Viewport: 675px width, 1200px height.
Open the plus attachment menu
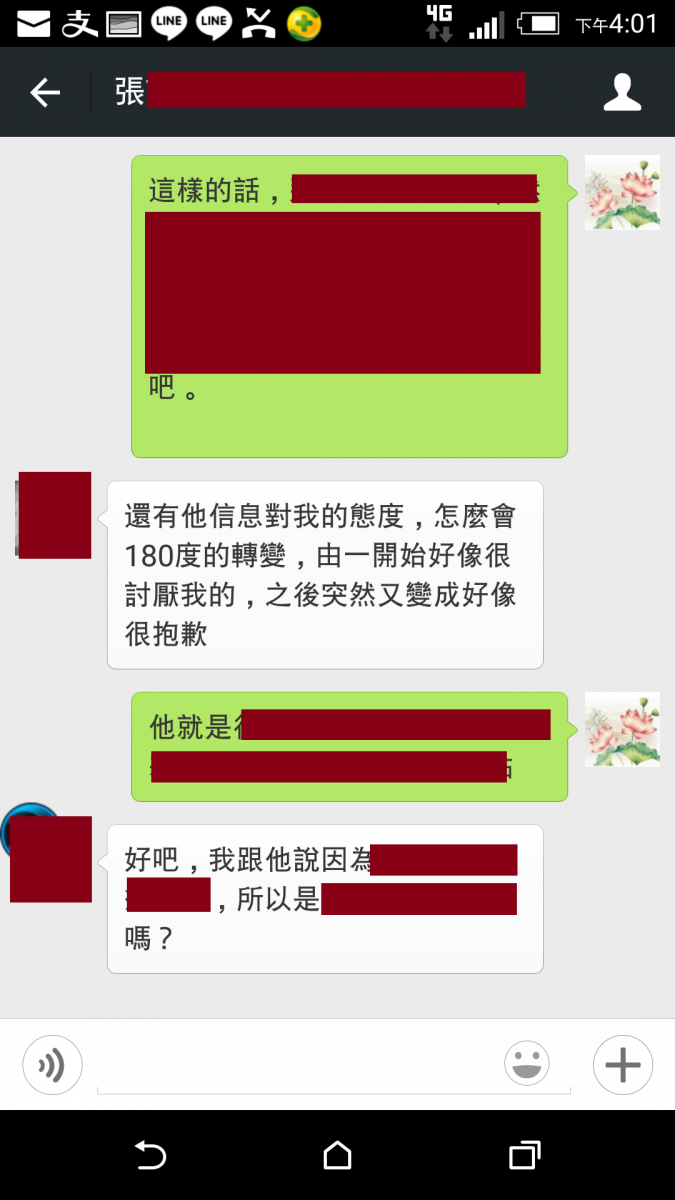pyautogui.click(x=622, y=1064)
